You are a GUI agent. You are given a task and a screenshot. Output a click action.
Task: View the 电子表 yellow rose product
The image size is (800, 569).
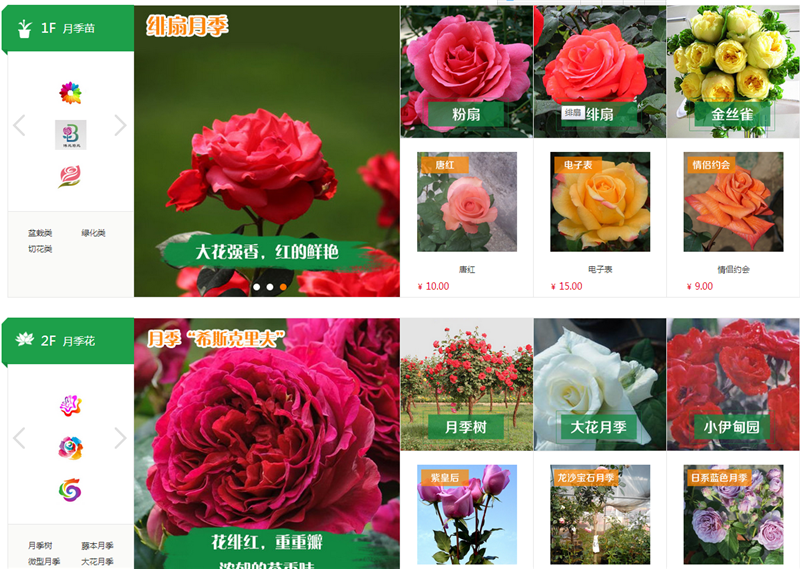coord(600,202)
